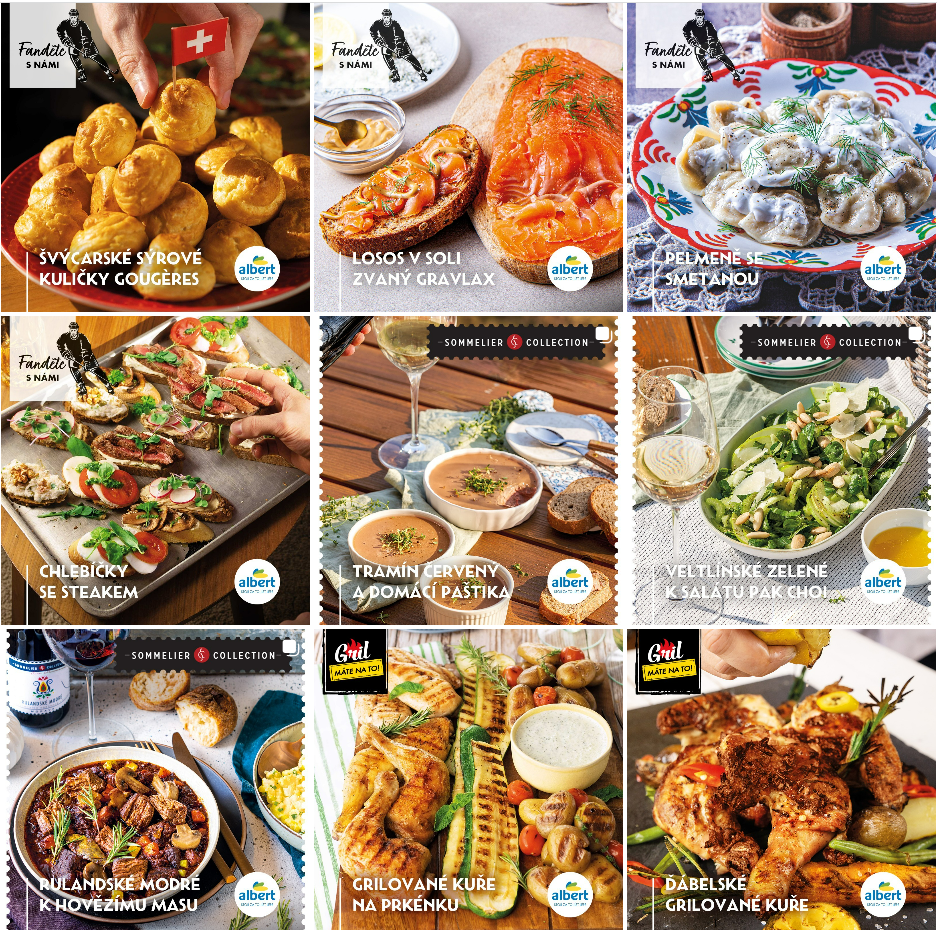937x930 pixels.
Task: Open the Grilované kuře na prkénku post
Action: pyautogui.click(x=468, y=780)
